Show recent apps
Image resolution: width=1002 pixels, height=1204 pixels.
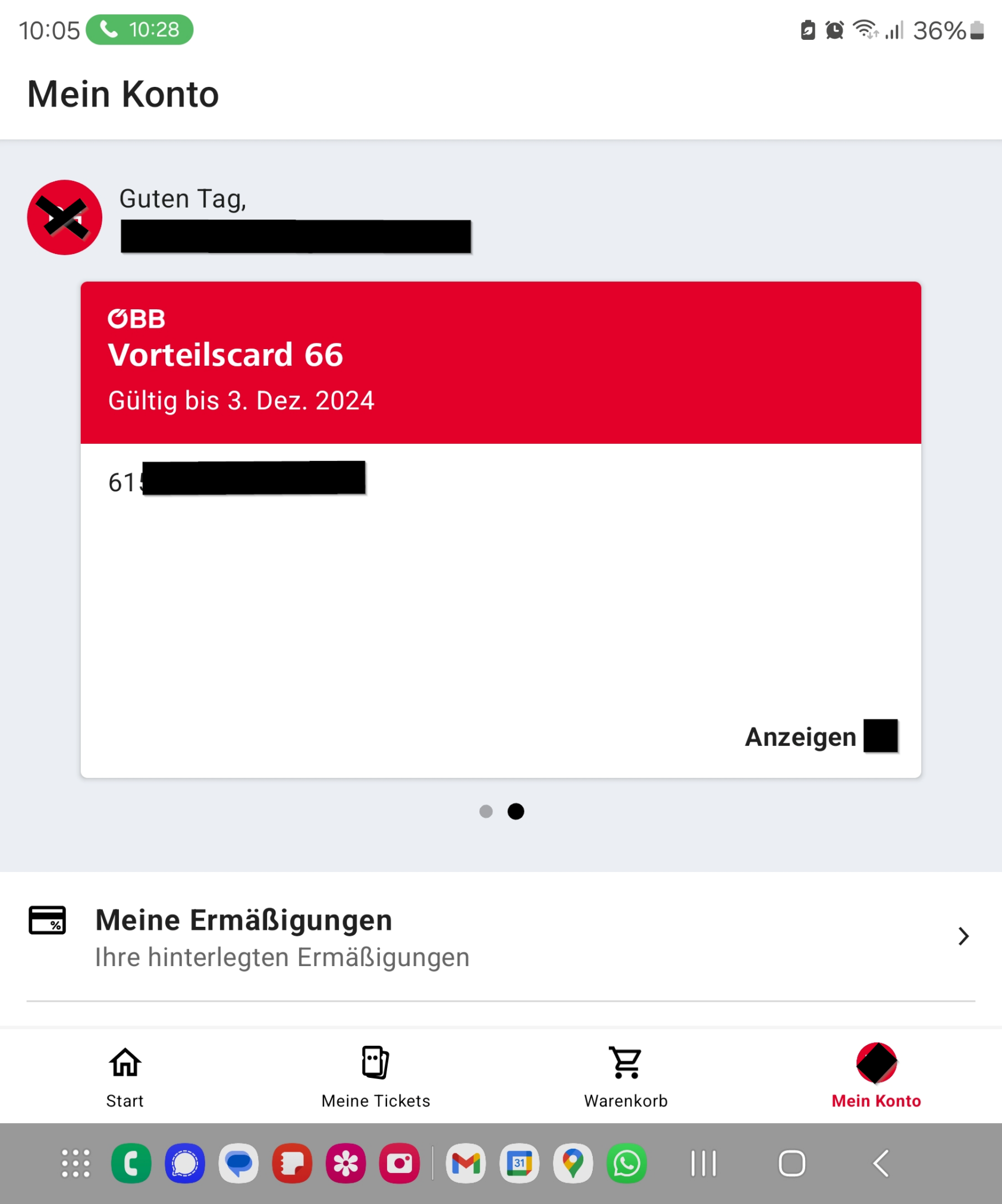[703, 1164]
